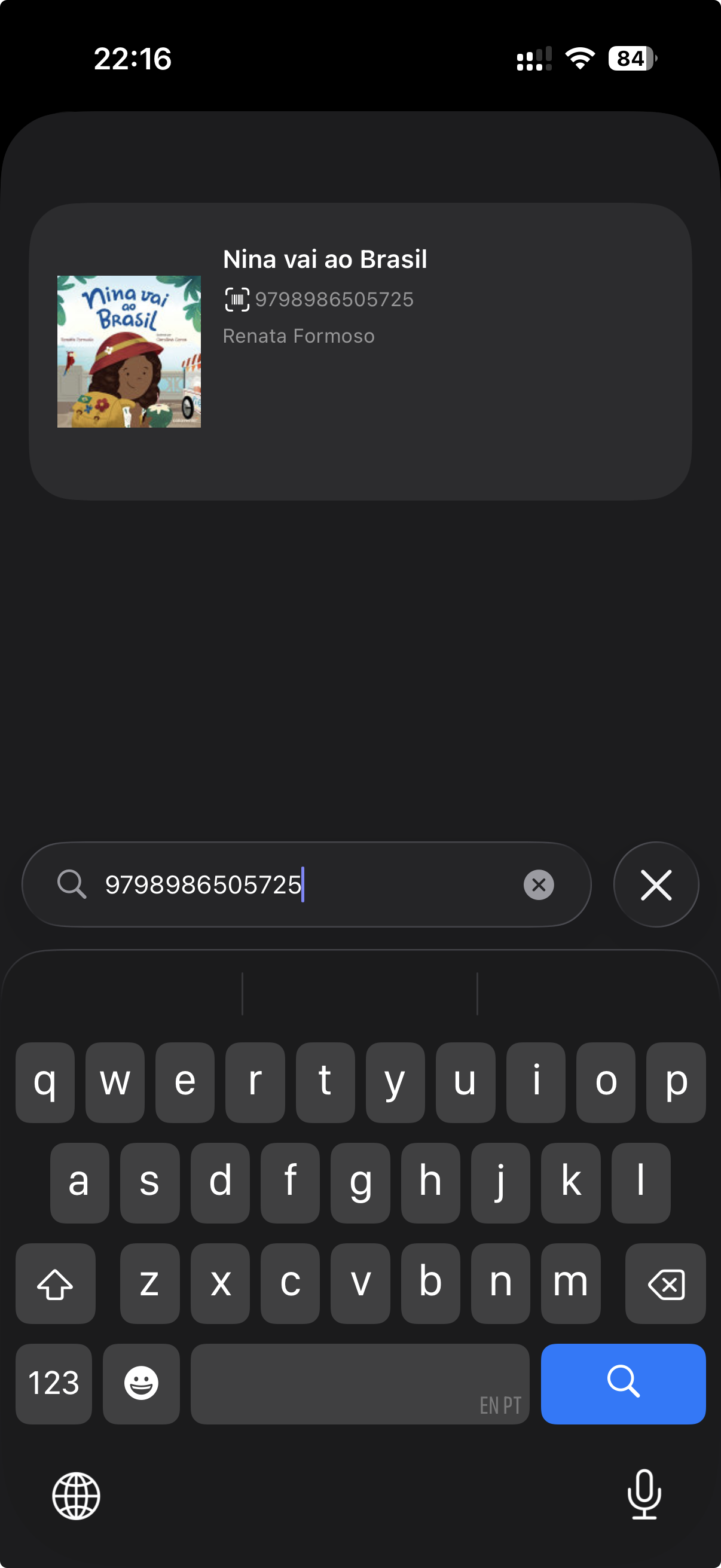Screen dimensions: 721x1568
Task: Enable shift on the keyboard
Action: pyautogui.click(x=56, y=1283)
